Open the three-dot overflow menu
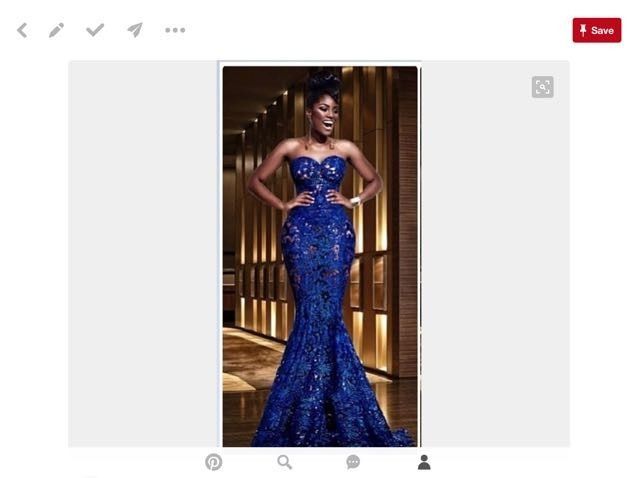This screenshot has height=478, width=638. [175, 30]
